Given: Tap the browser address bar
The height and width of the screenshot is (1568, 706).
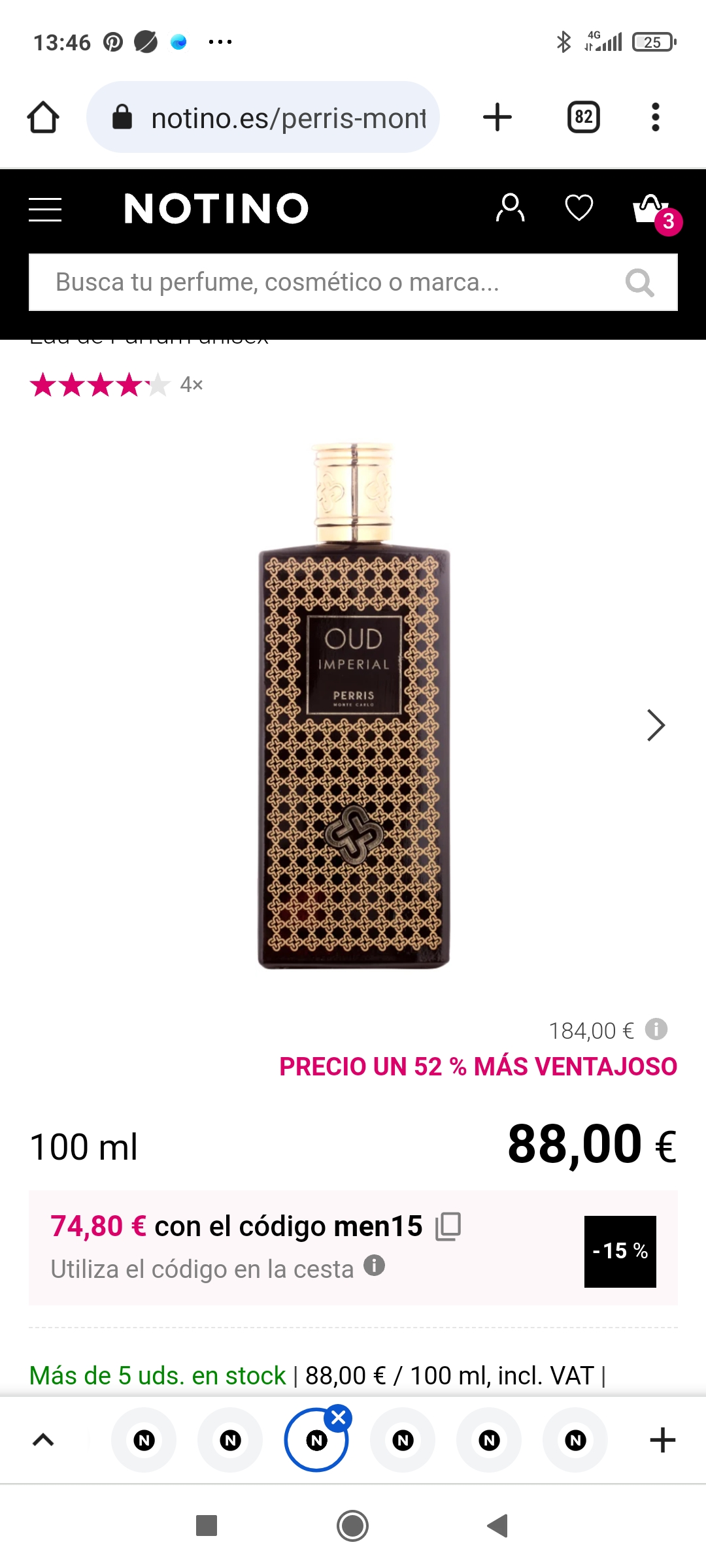Looking at the screenshot, I should (275, 118).
